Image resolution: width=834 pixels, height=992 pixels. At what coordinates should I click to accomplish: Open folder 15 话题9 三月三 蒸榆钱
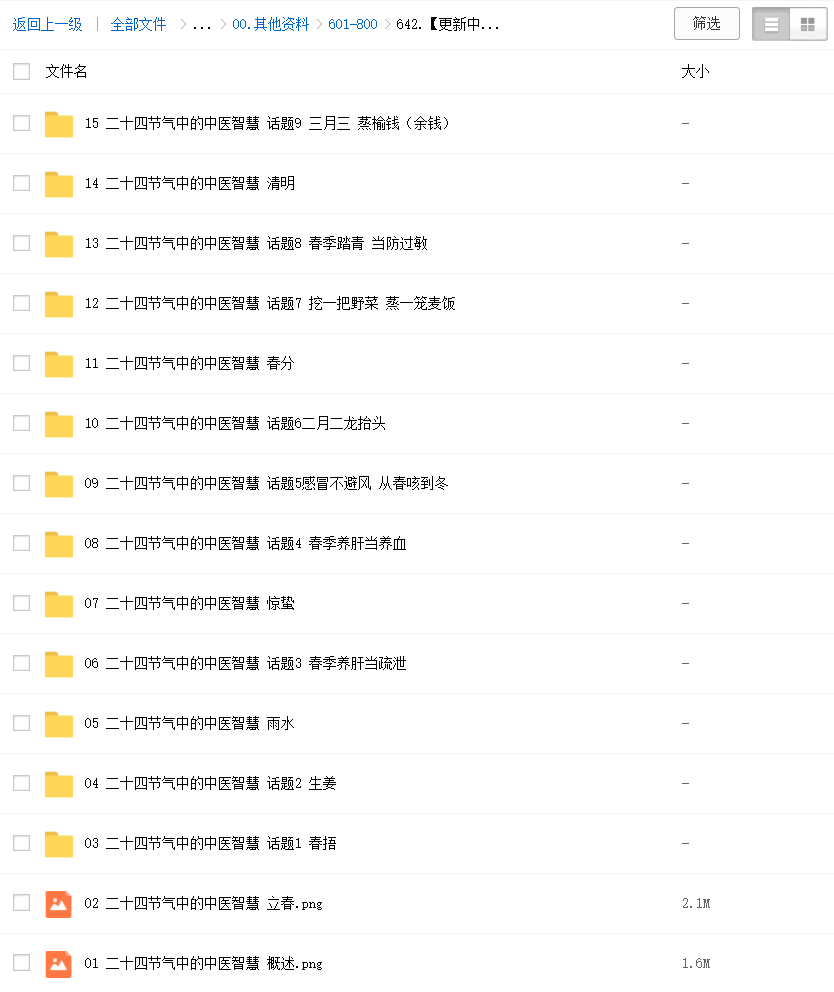(x=267, y=123)
